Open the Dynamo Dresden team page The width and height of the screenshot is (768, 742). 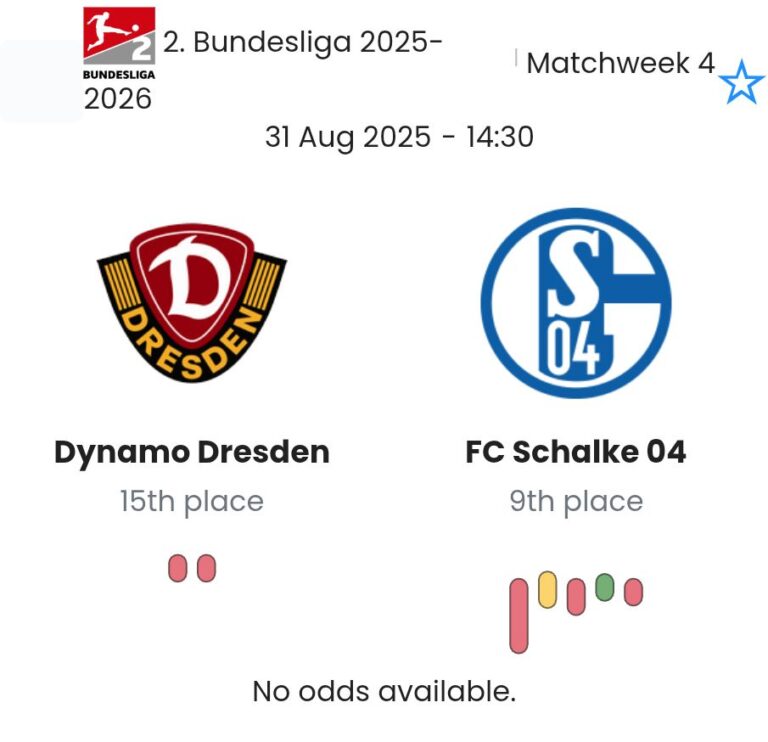[191, 452]
